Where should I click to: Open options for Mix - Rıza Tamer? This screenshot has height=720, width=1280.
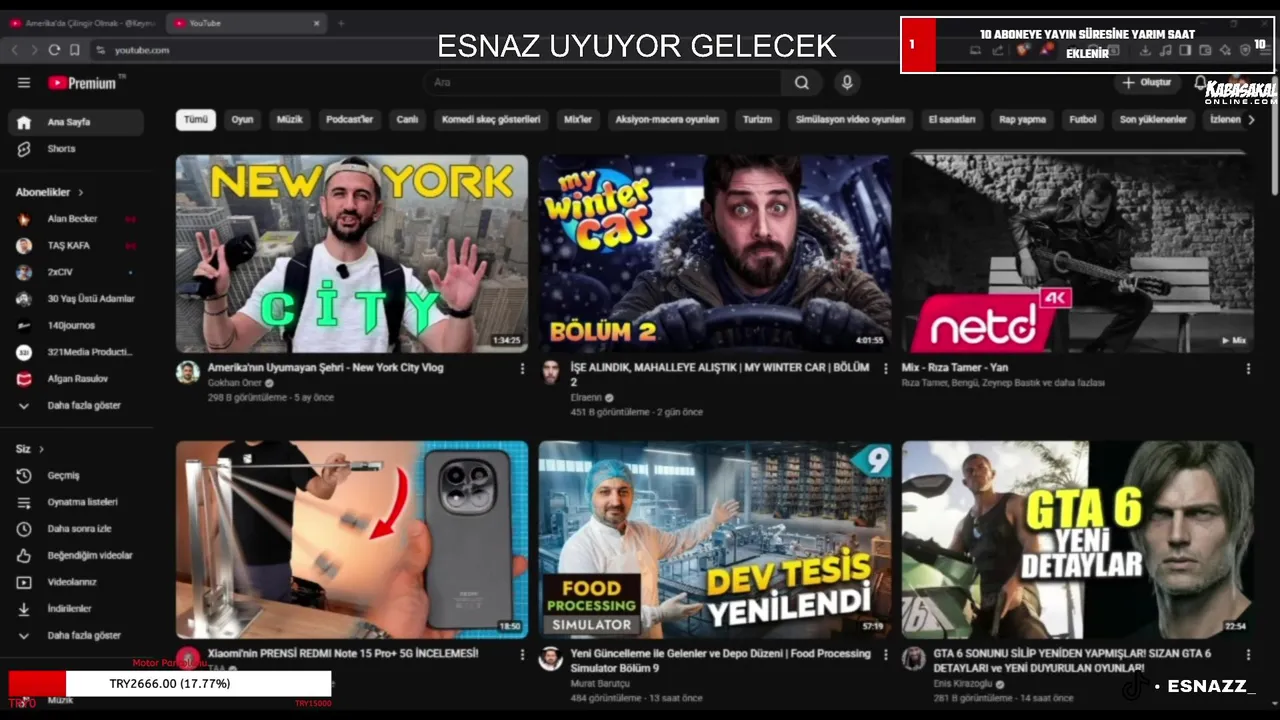[x=1248, y=369]
